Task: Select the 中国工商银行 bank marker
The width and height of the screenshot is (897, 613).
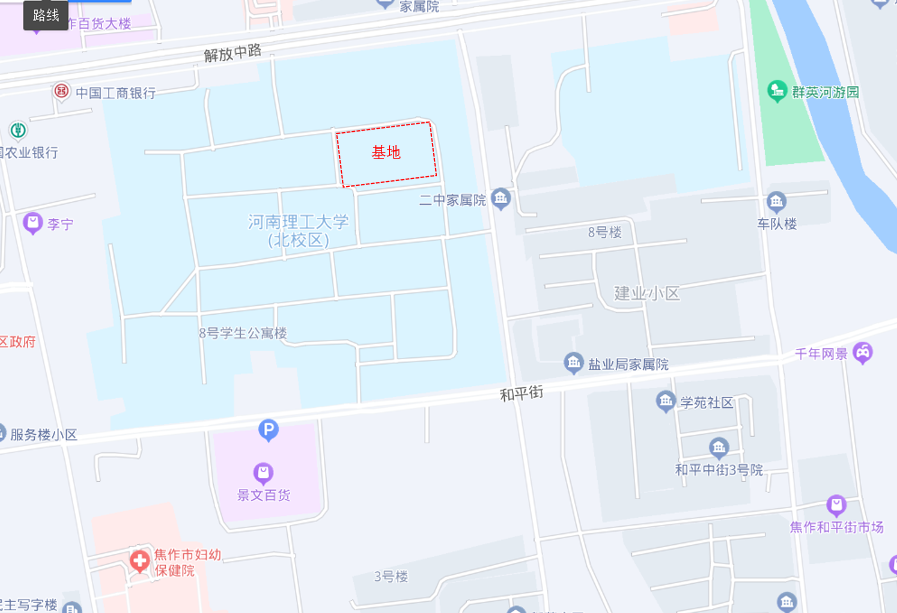Action: point(62,92)
